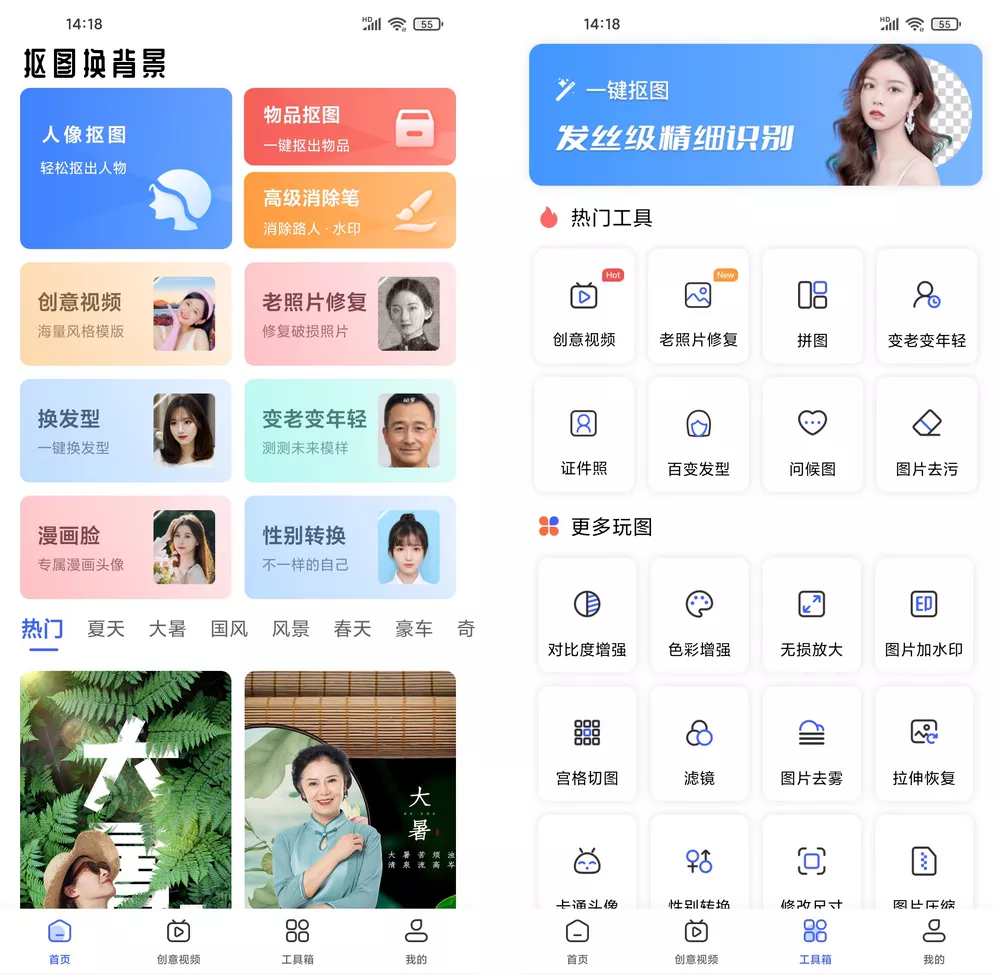The height and width of the screenshot is (975, 1000).
Task: Choose the 图片去污 stain removal tool
Action: (926, 435)
